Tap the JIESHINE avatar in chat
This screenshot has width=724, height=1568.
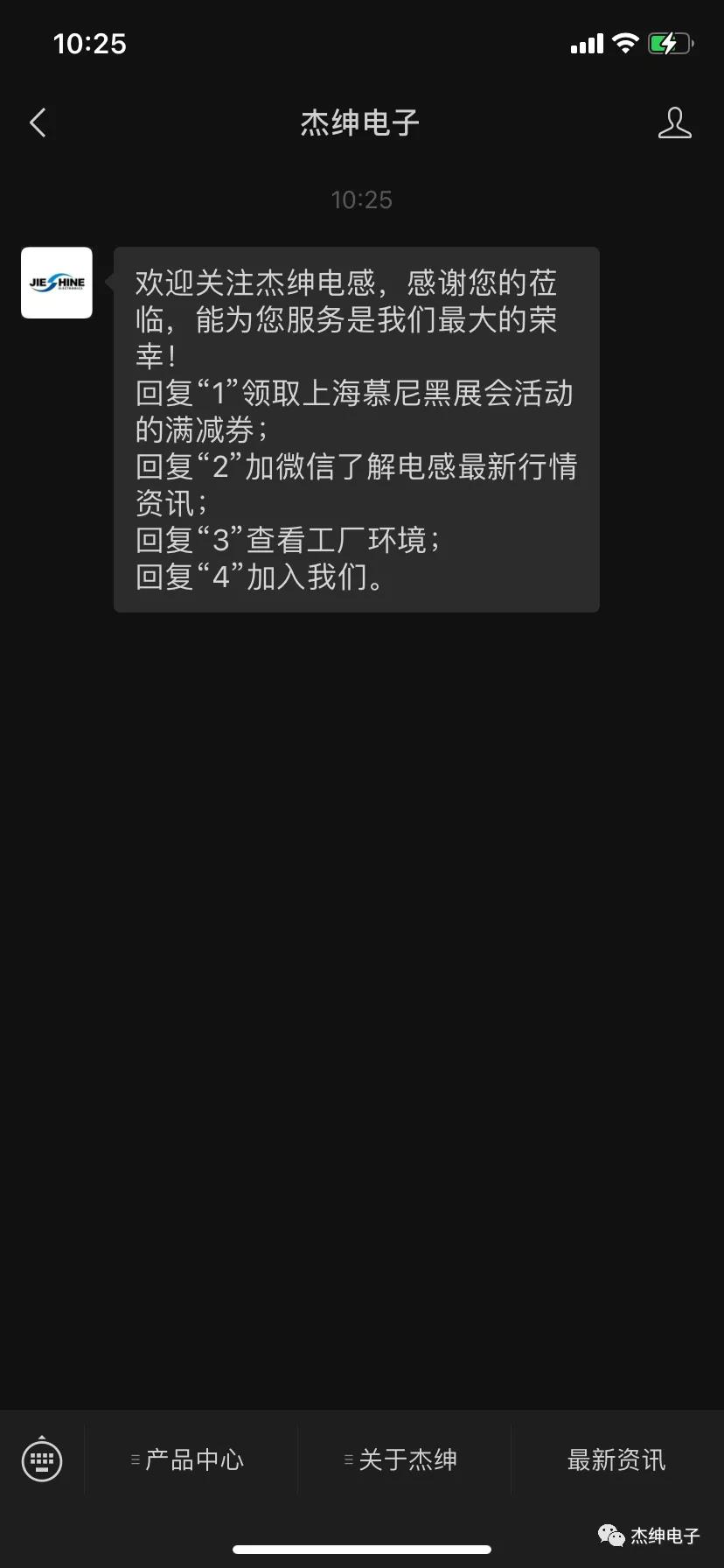pos(57,283)
